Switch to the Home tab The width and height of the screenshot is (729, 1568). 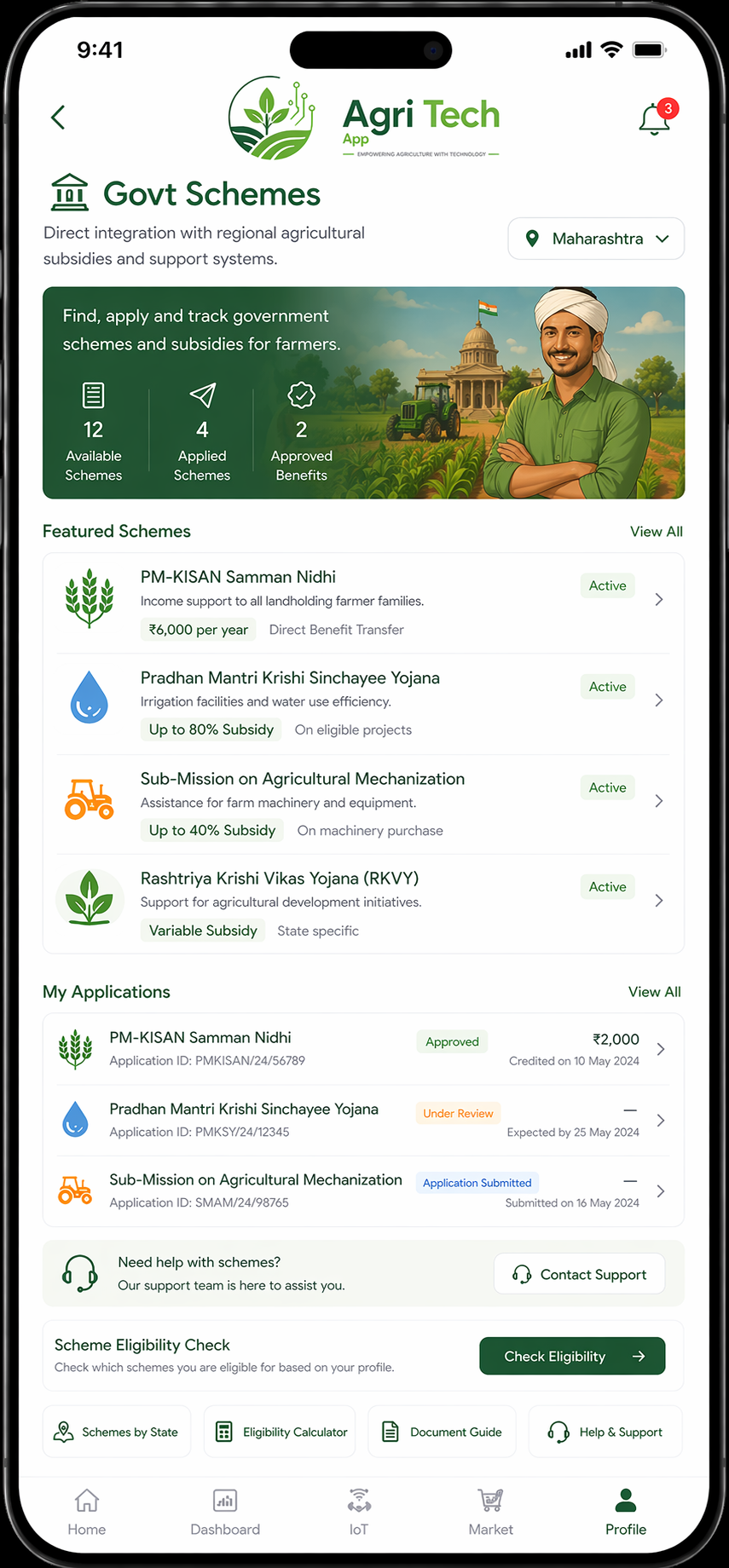[x=87, y=1512]
